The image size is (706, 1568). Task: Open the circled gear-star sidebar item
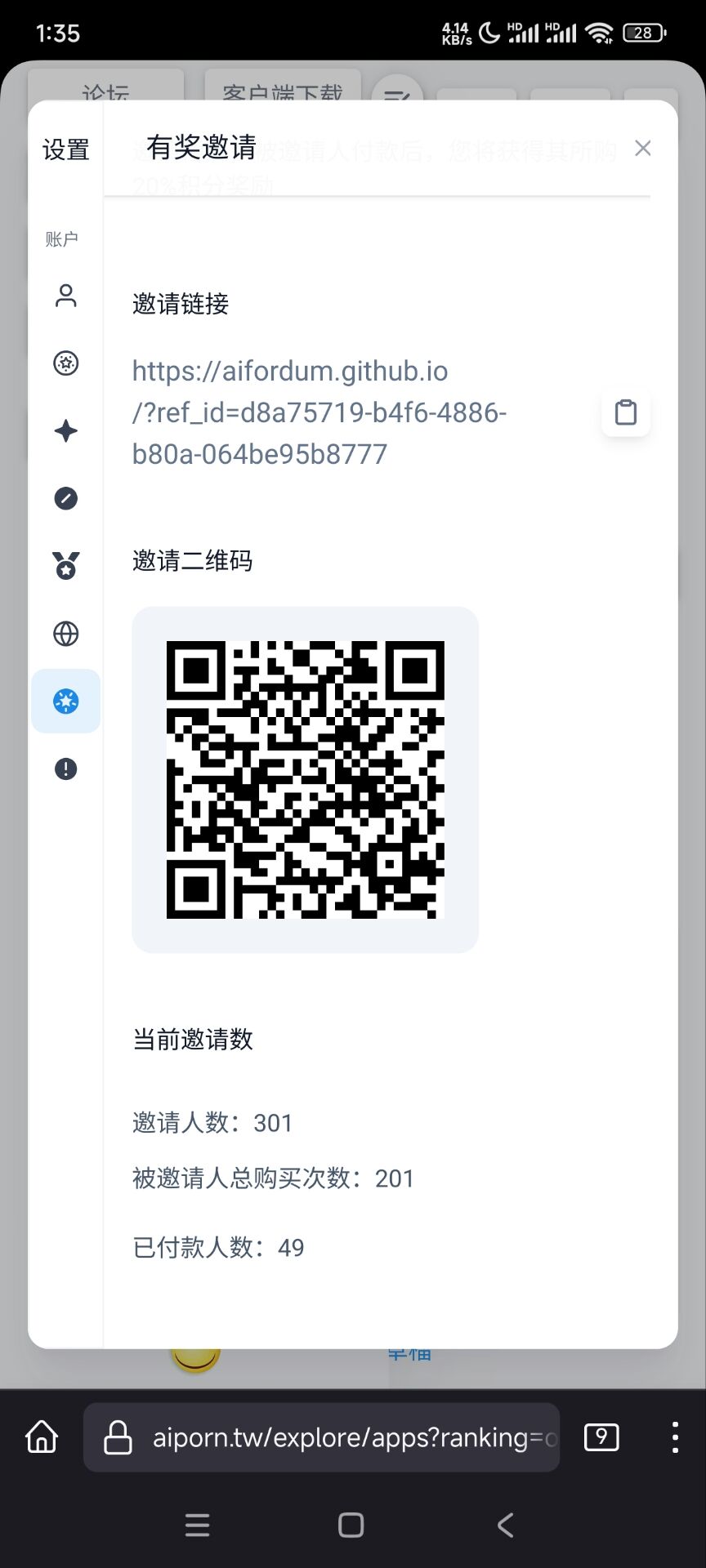(x=65, y=363)
